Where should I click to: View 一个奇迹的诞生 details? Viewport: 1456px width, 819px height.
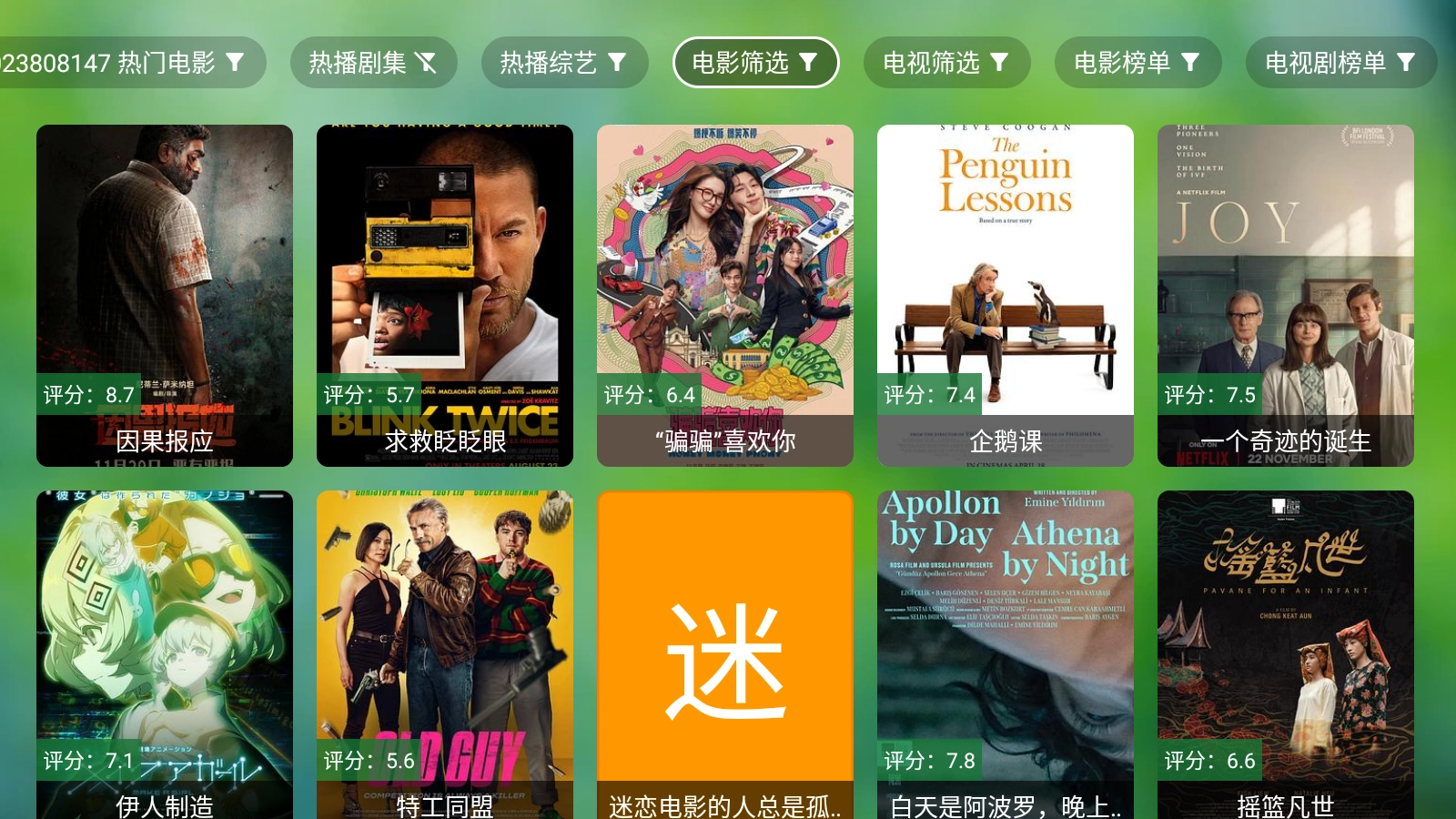click(1286, 295)
